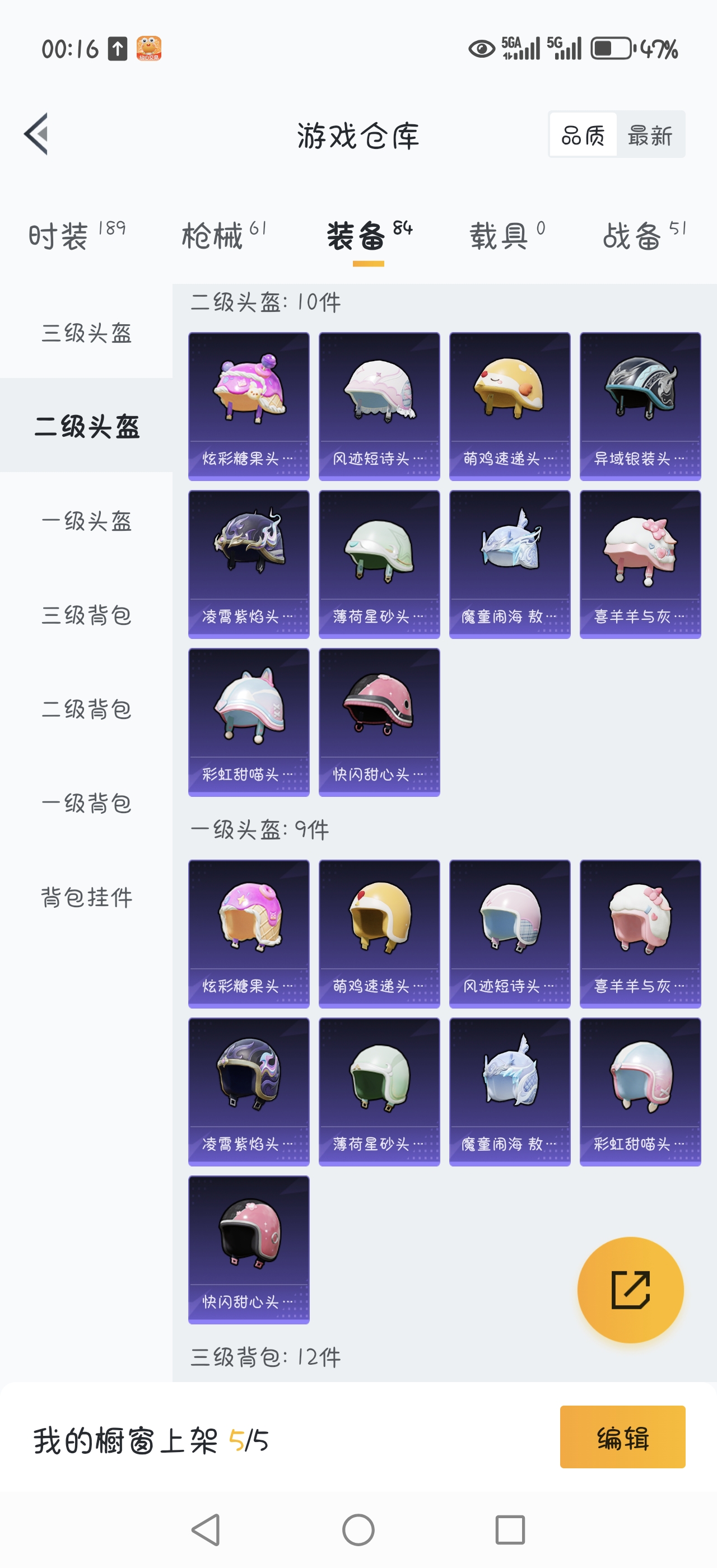The width and height of the screenshot is (717, 1568).
Task: Open the 异域银装 helmet item
Action: (640, 405)
